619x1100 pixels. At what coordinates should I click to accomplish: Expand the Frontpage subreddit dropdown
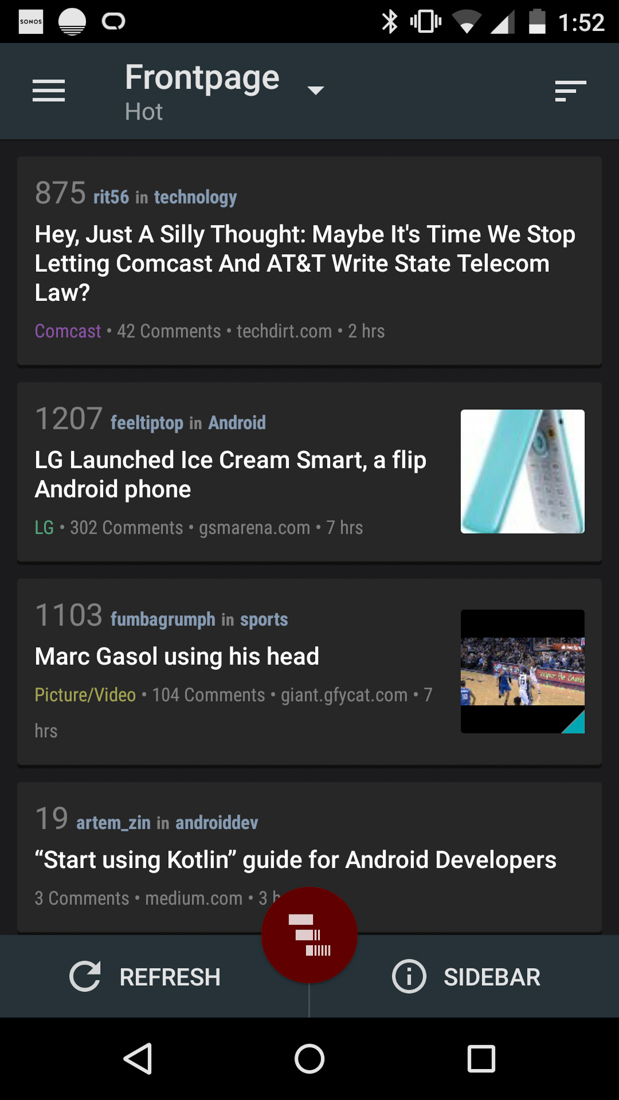pyautogui.click(x=315, y=91)
